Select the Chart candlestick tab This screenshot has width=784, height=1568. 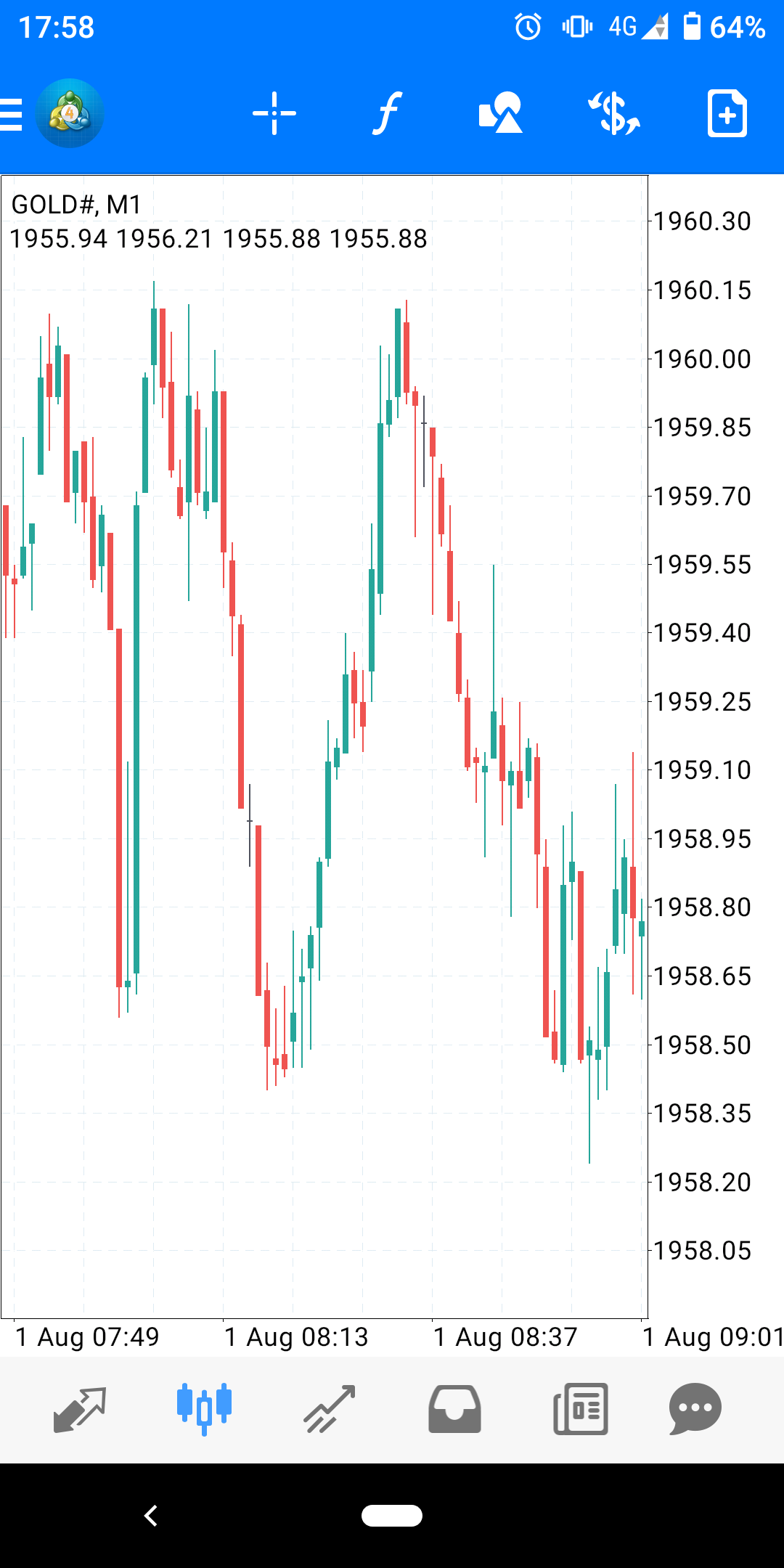(x=204, y=1409)
